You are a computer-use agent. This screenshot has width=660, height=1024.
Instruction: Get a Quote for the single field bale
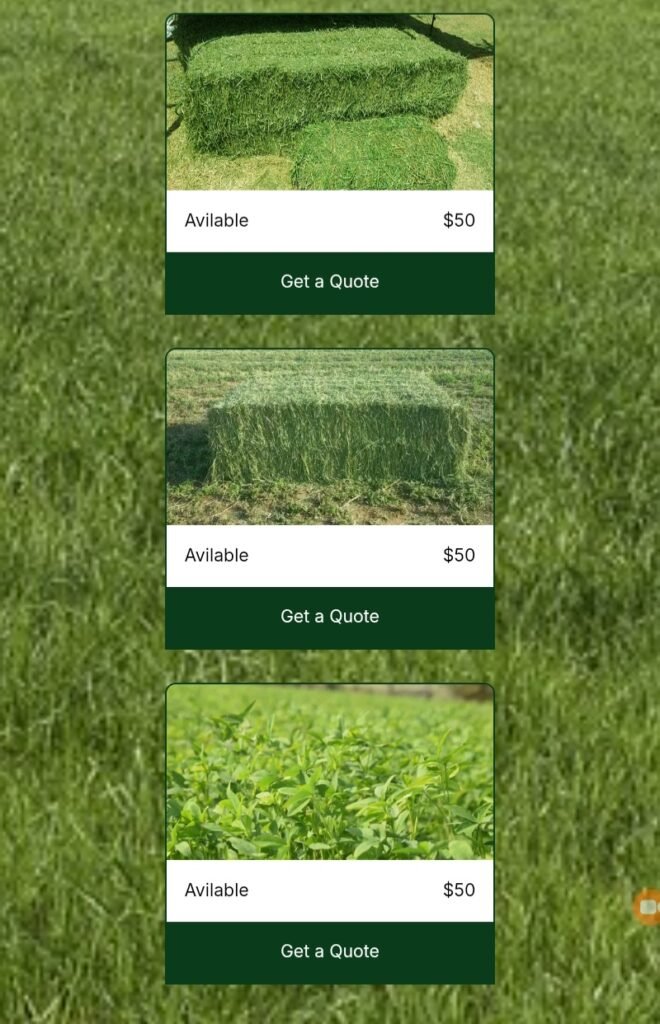coord(330,617)
